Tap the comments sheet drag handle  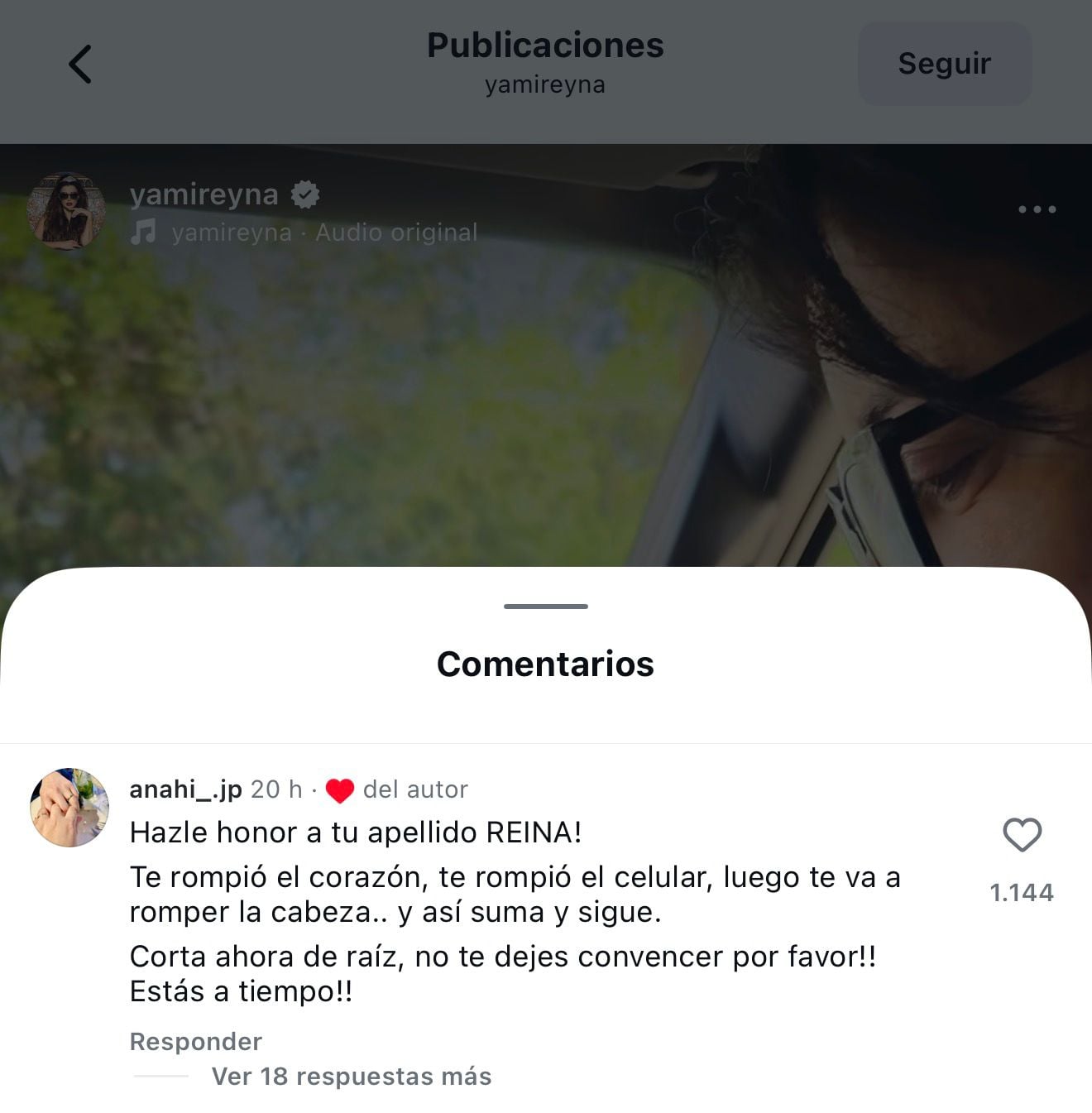point(545,607)
